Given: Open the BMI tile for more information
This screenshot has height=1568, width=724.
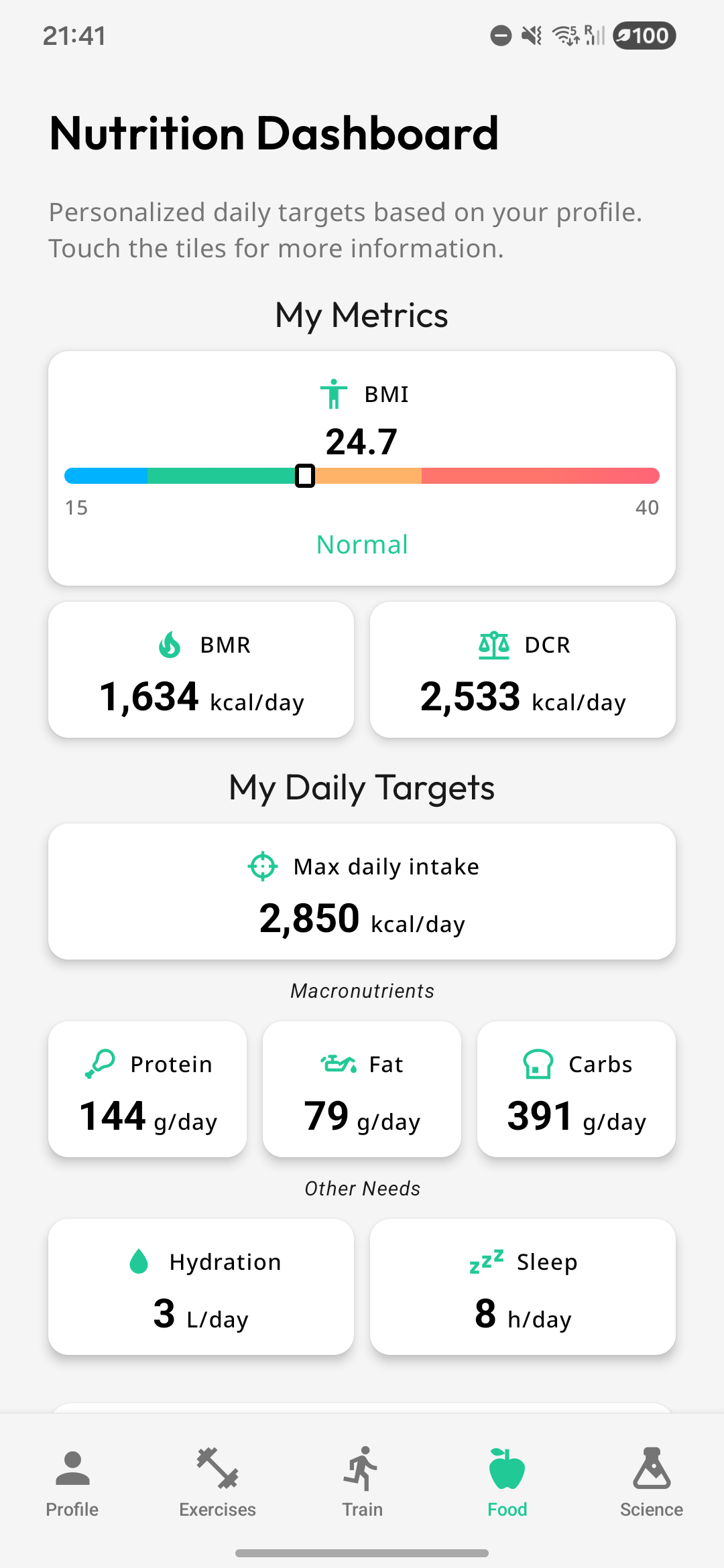Looking at the screenshot, I should (362, 468).
